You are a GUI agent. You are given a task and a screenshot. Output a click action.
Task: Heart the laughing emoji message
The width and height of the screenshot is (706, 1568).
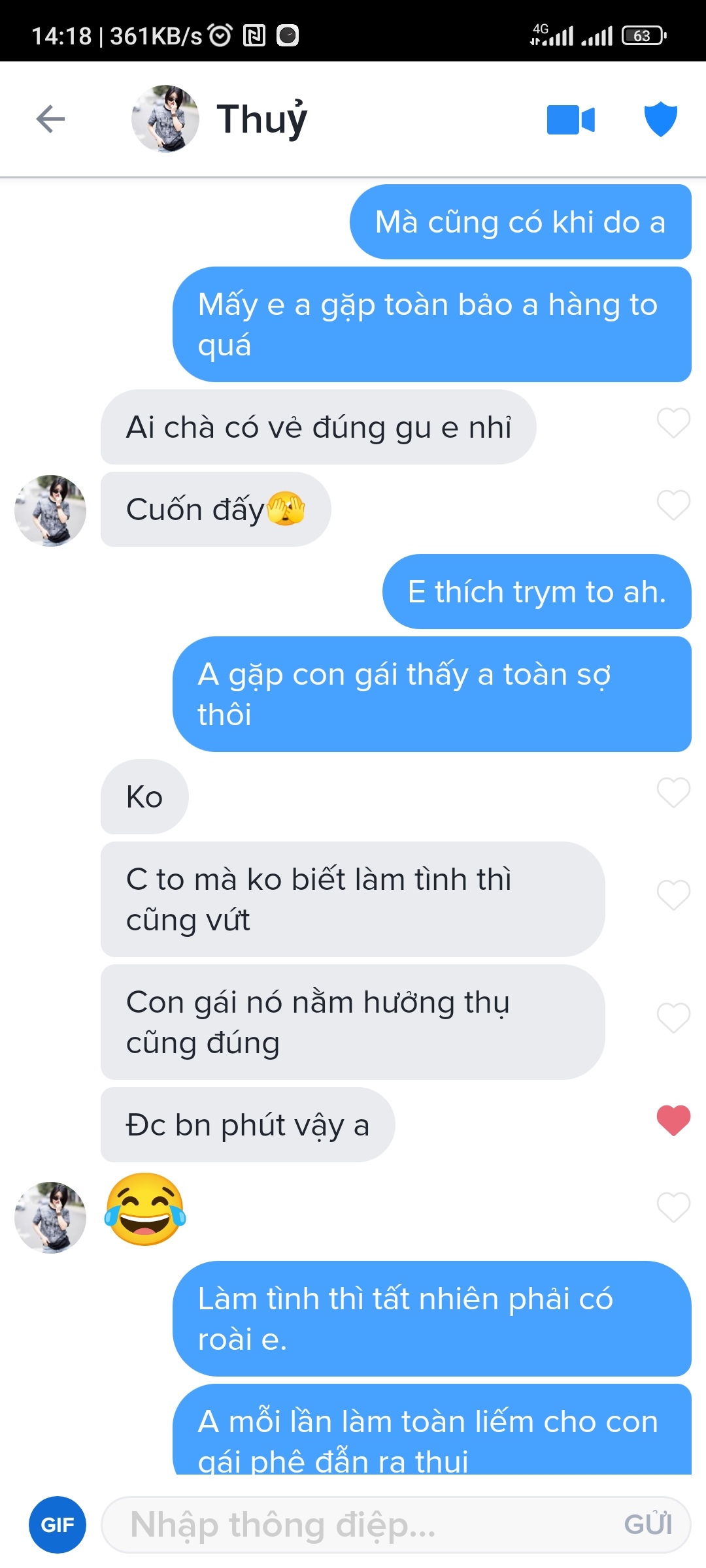tap(673, 1207)
